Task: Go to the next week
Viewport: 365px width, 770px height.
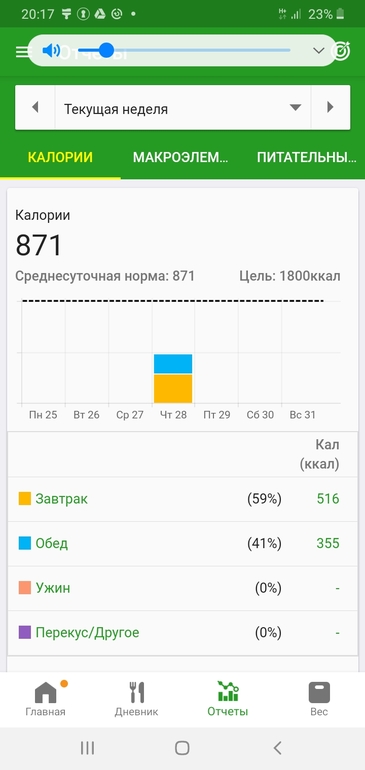Action: 331,108
